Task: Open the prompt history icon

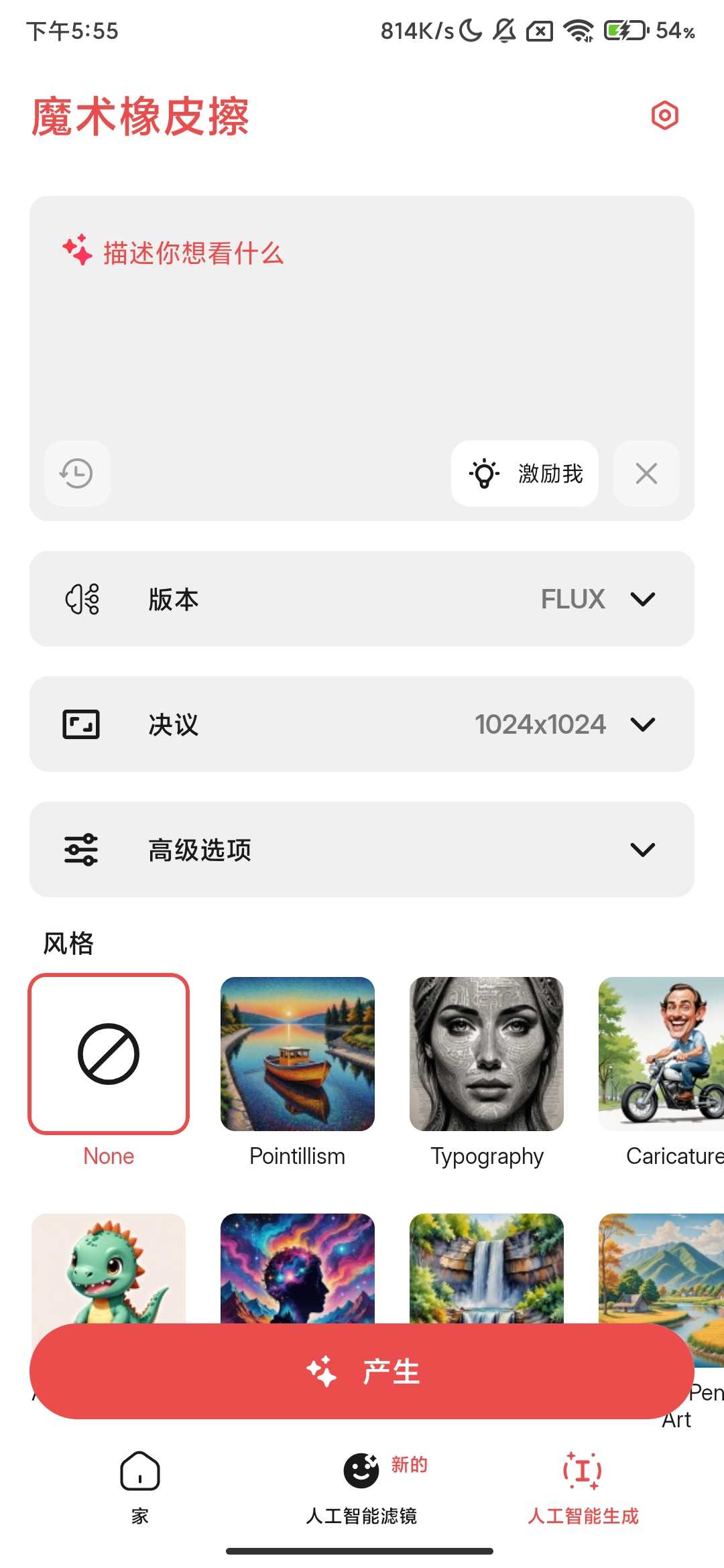Action: [76, 474]
